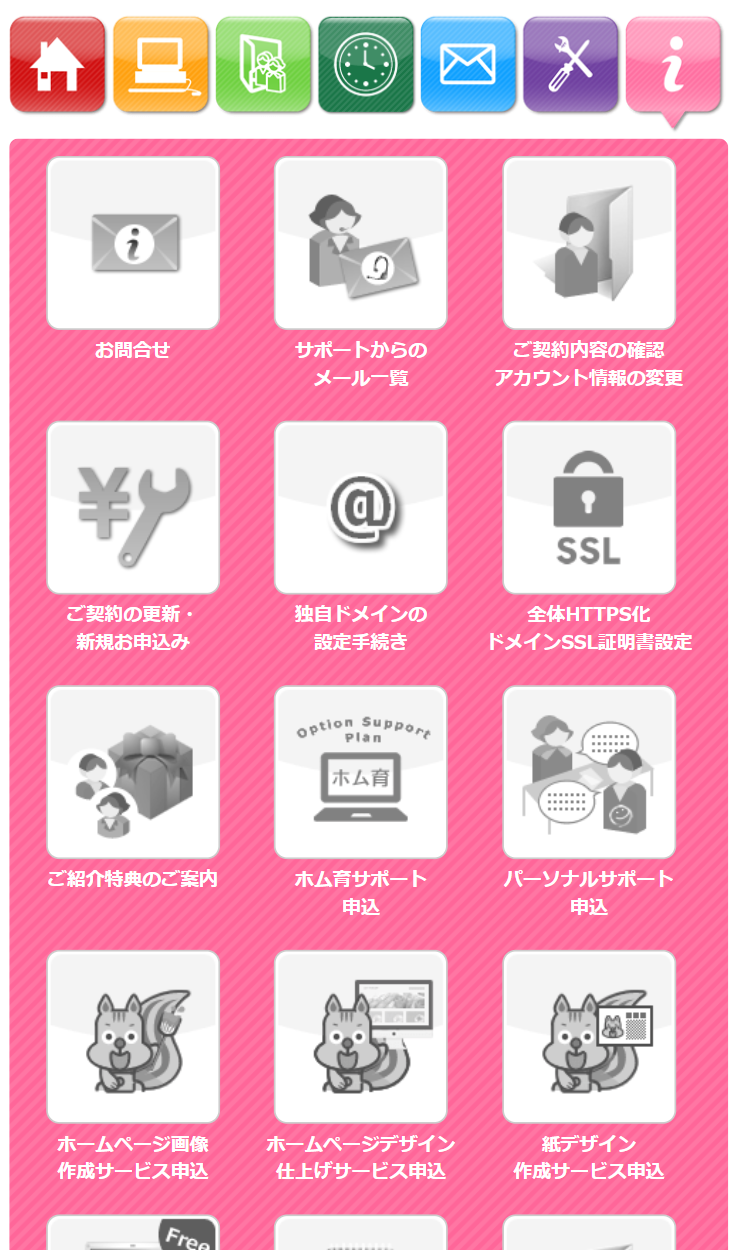Open ご契約の更新・新規お申込み
The height and width of the screenshot is (1250, 736).
click(133, 508)
